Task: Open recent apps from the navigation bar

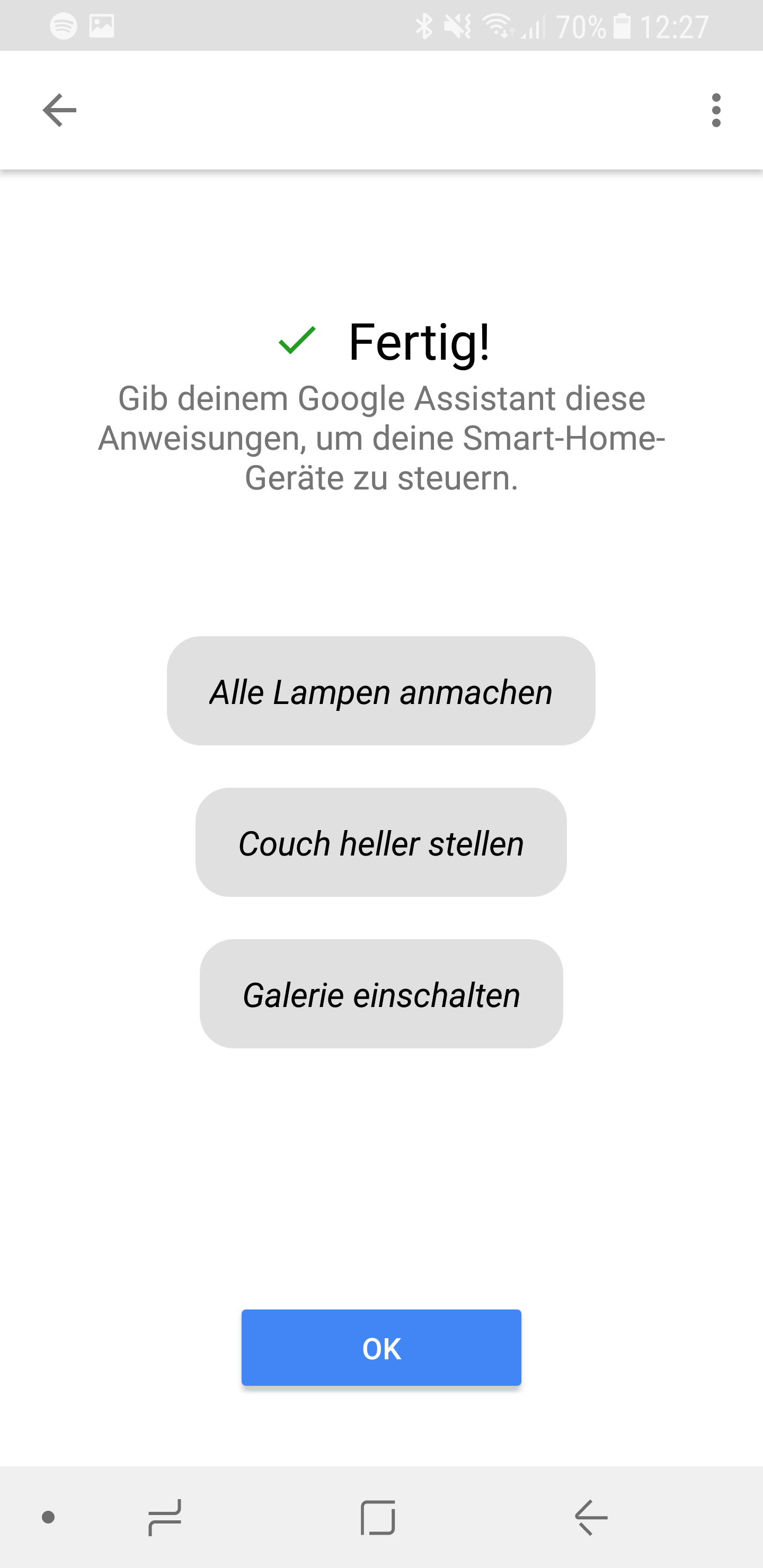Action: [x=165, y=1518]
